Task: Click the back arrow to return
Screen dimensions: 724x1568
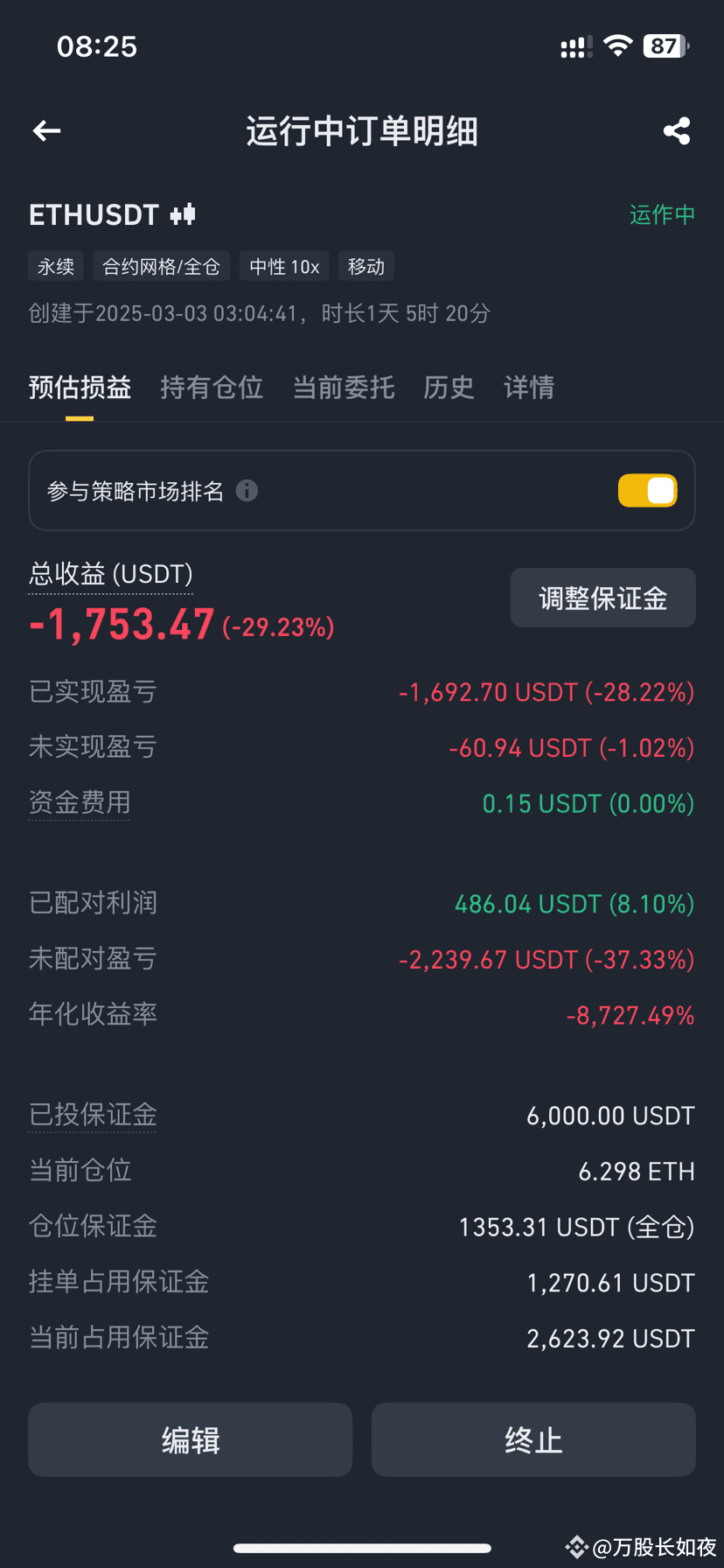Action: point(45,129)
